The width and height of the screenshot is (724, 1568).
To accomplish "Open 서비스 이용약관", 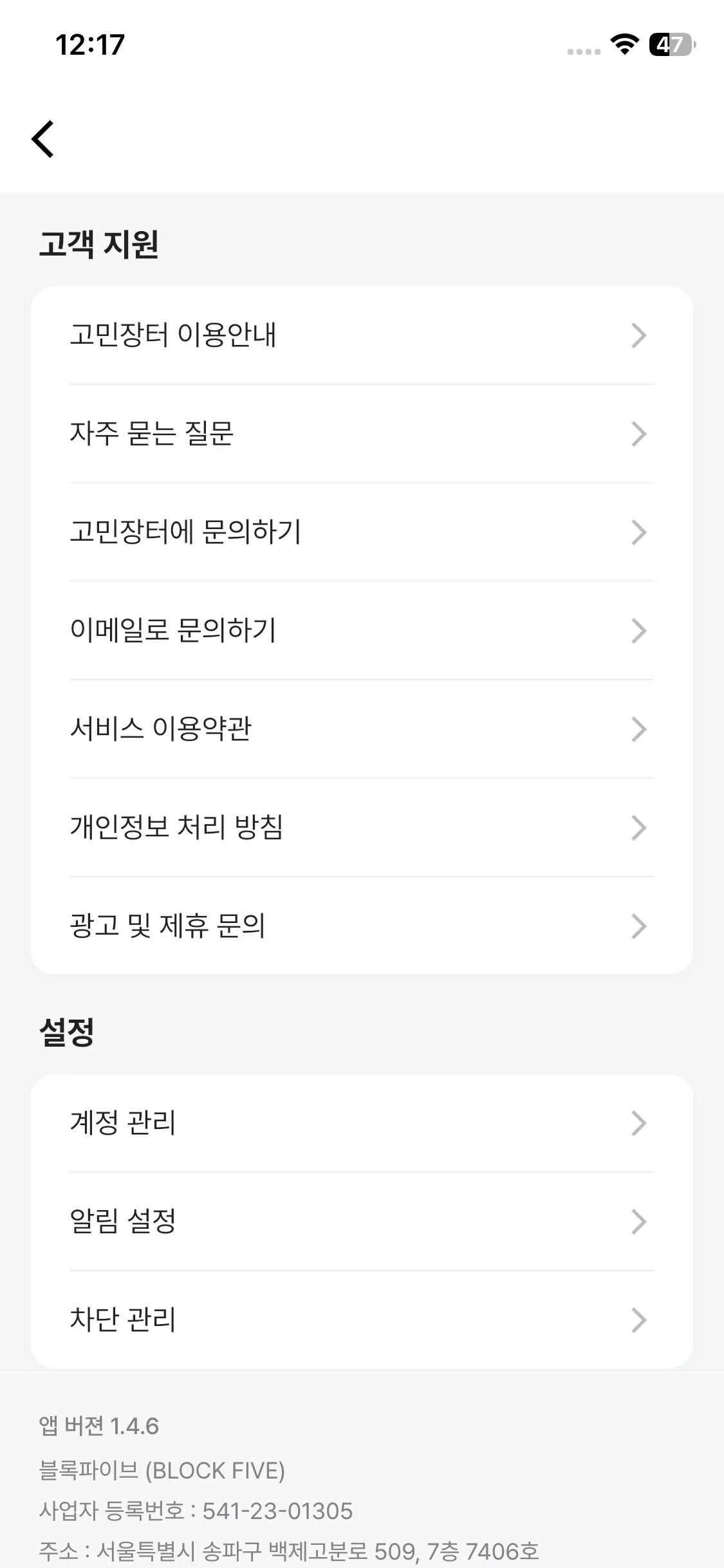I will click(362, 729).
